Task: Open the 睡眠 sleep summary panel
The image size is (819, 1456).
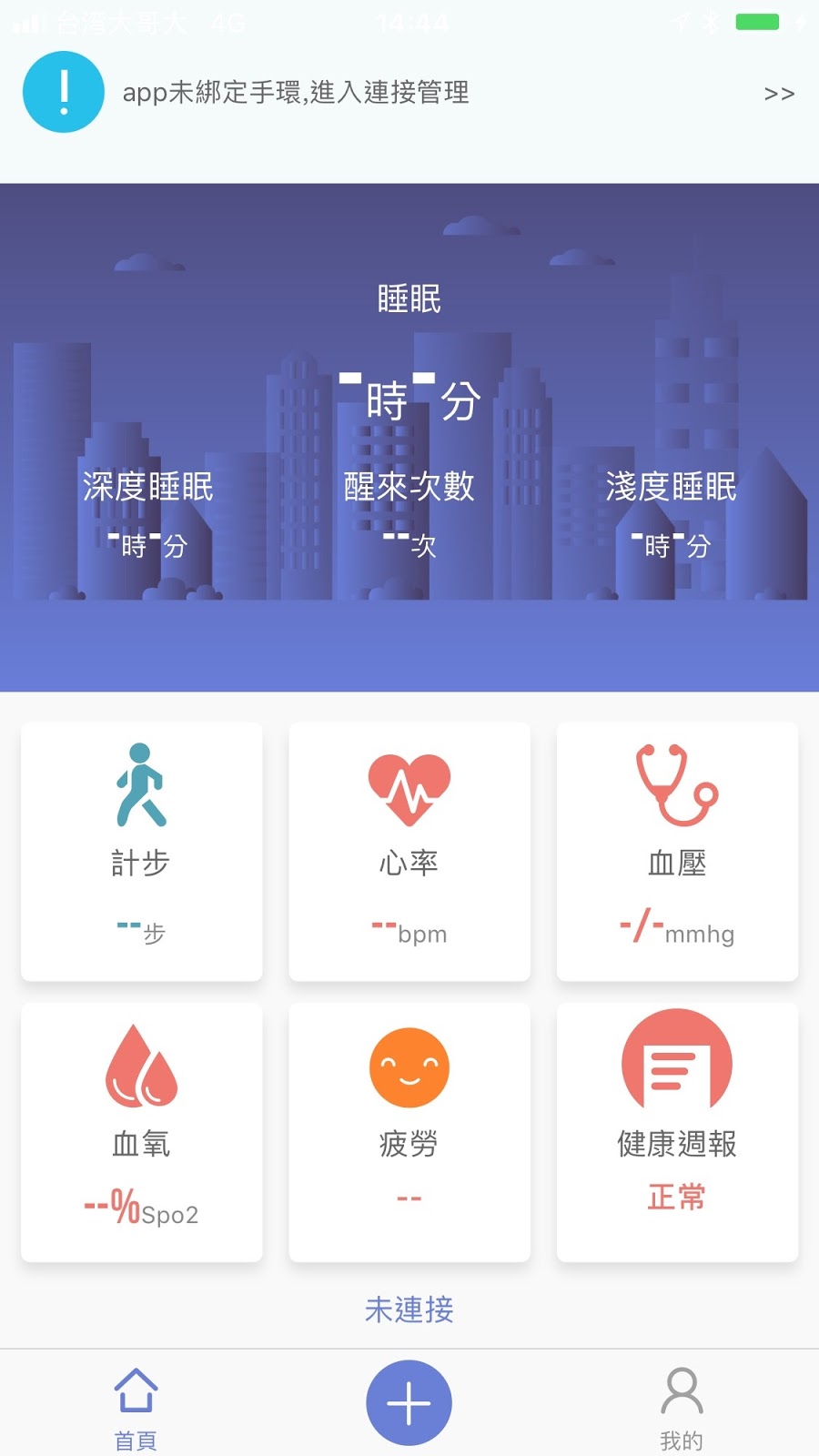Action: coord(409,437)
